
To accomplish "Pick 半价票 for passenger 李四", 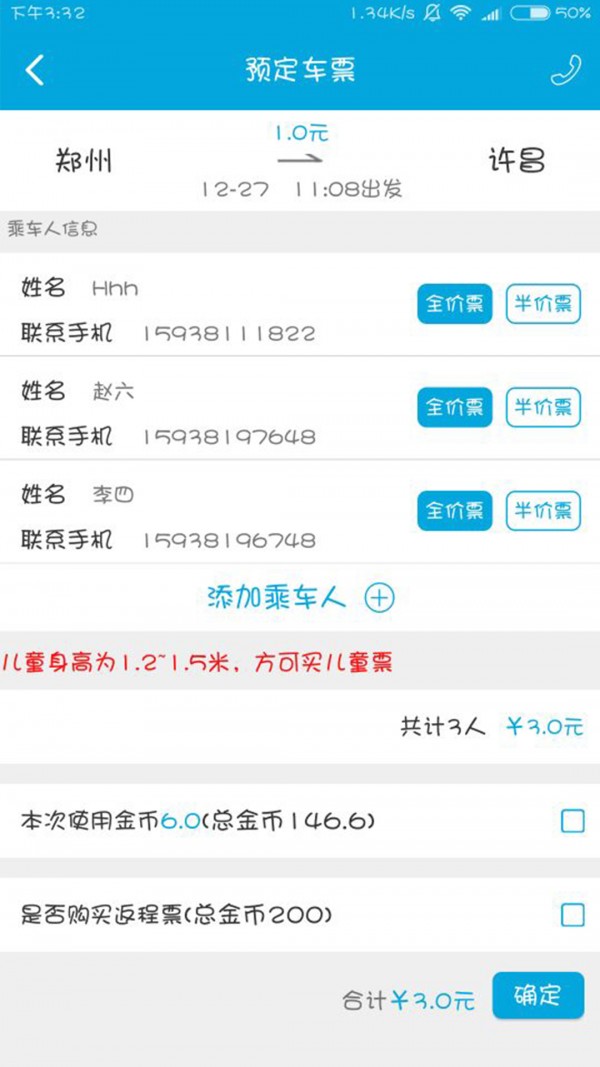I will click(543, 511).
